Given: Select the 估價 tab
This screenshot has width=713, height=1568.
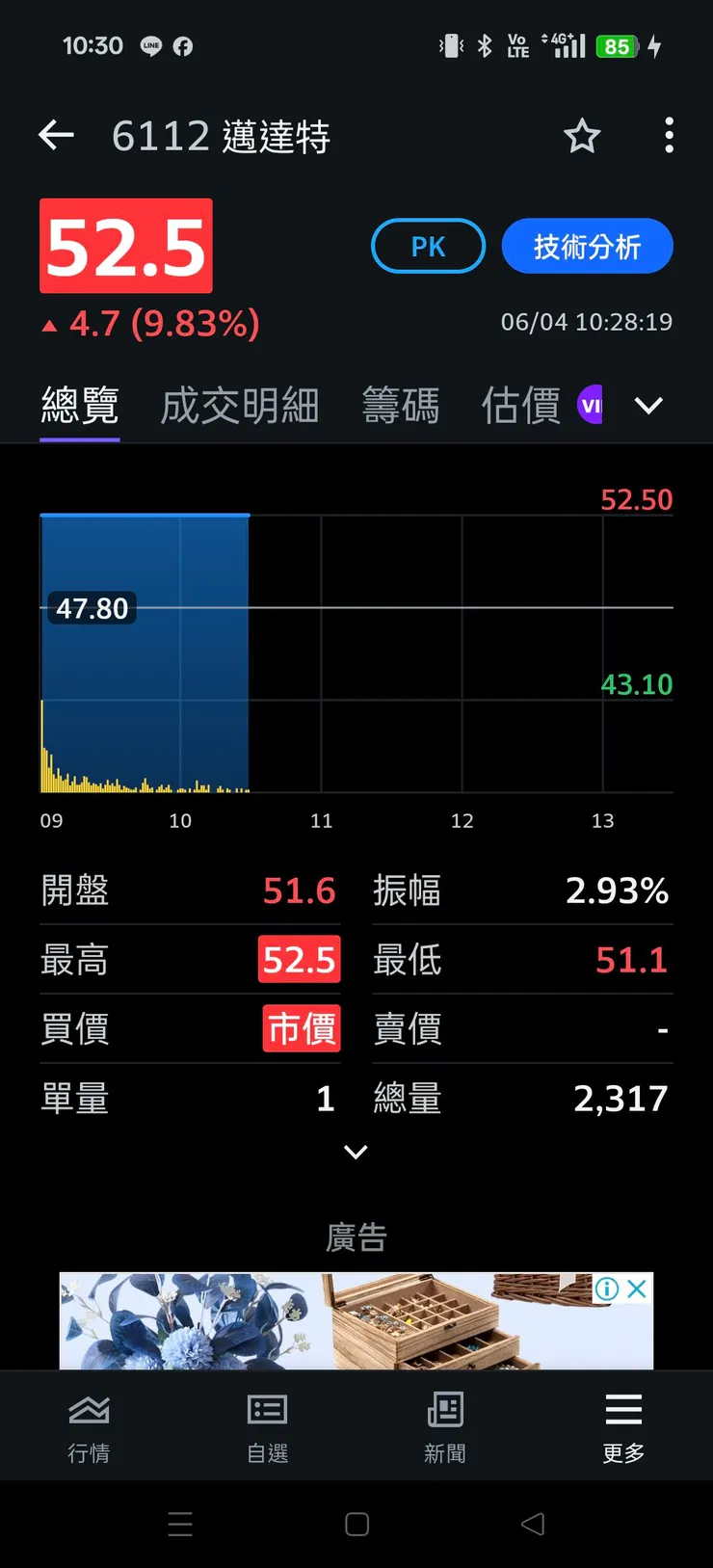Looking at the screenshot, I should [x=520, y=405].
